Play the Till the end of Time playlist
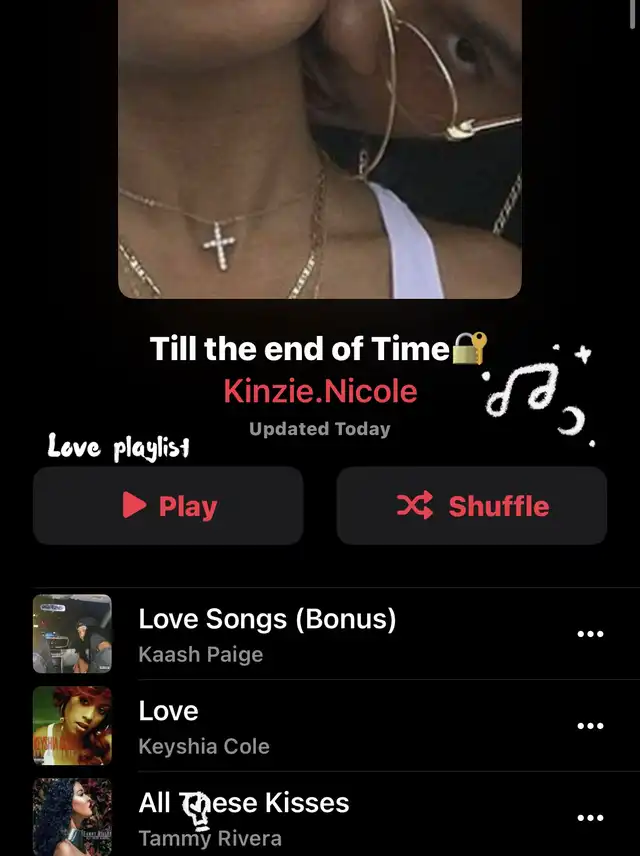The image size is (640, 856). coord(168,506)
